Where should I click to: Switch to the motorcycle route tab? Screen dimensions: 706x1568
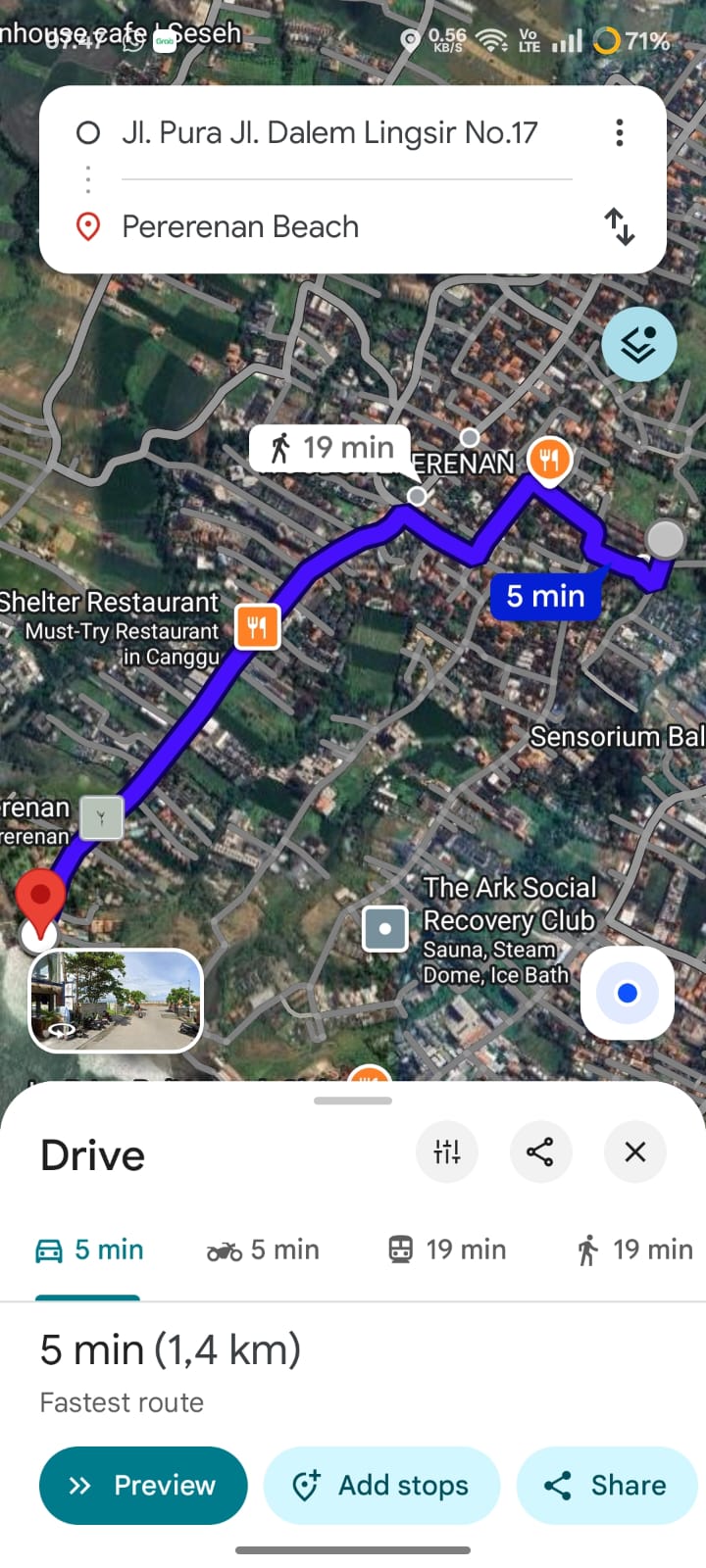click(262, 1249)
